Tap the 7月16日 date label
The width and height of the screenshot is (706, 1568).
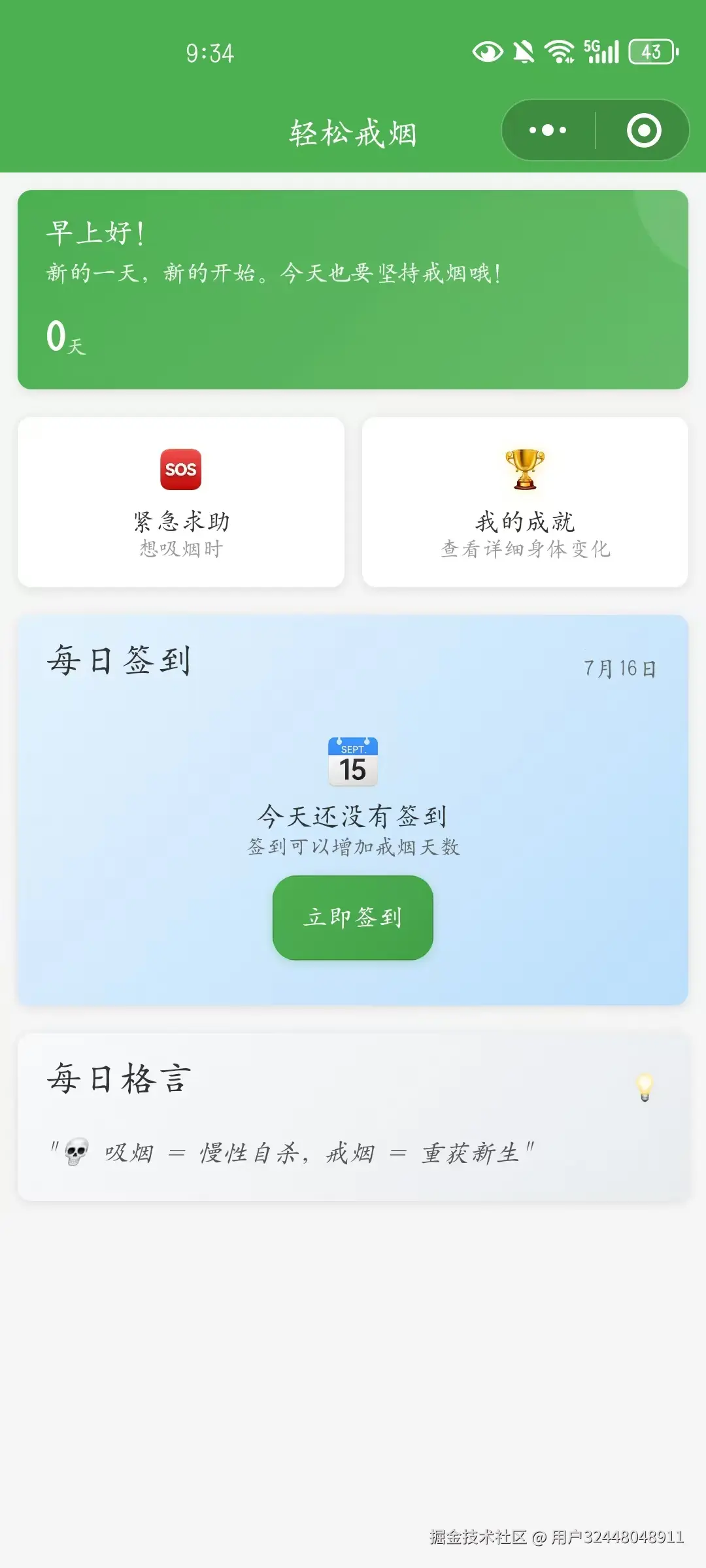(x=621, y=666)
